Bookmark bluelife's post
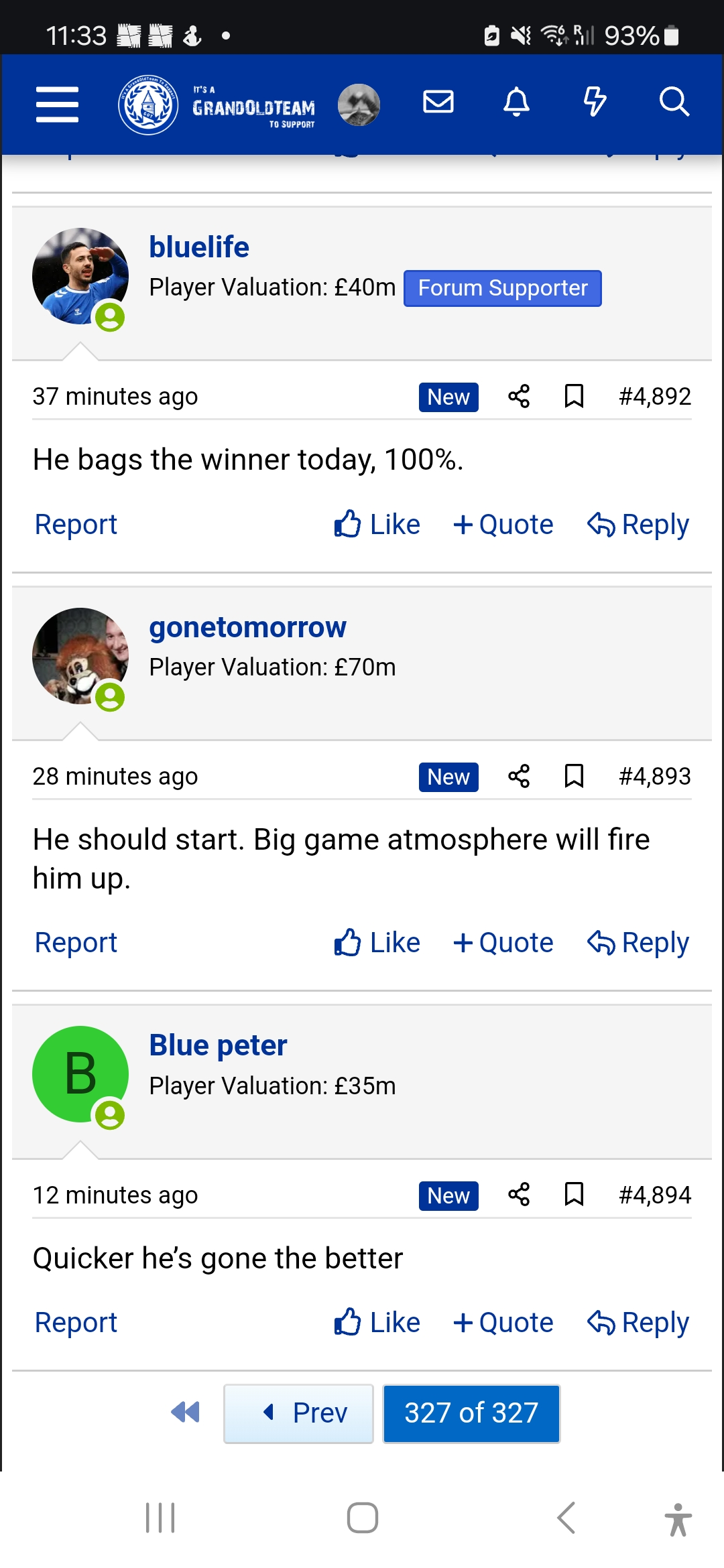 (x=574, y=396)
